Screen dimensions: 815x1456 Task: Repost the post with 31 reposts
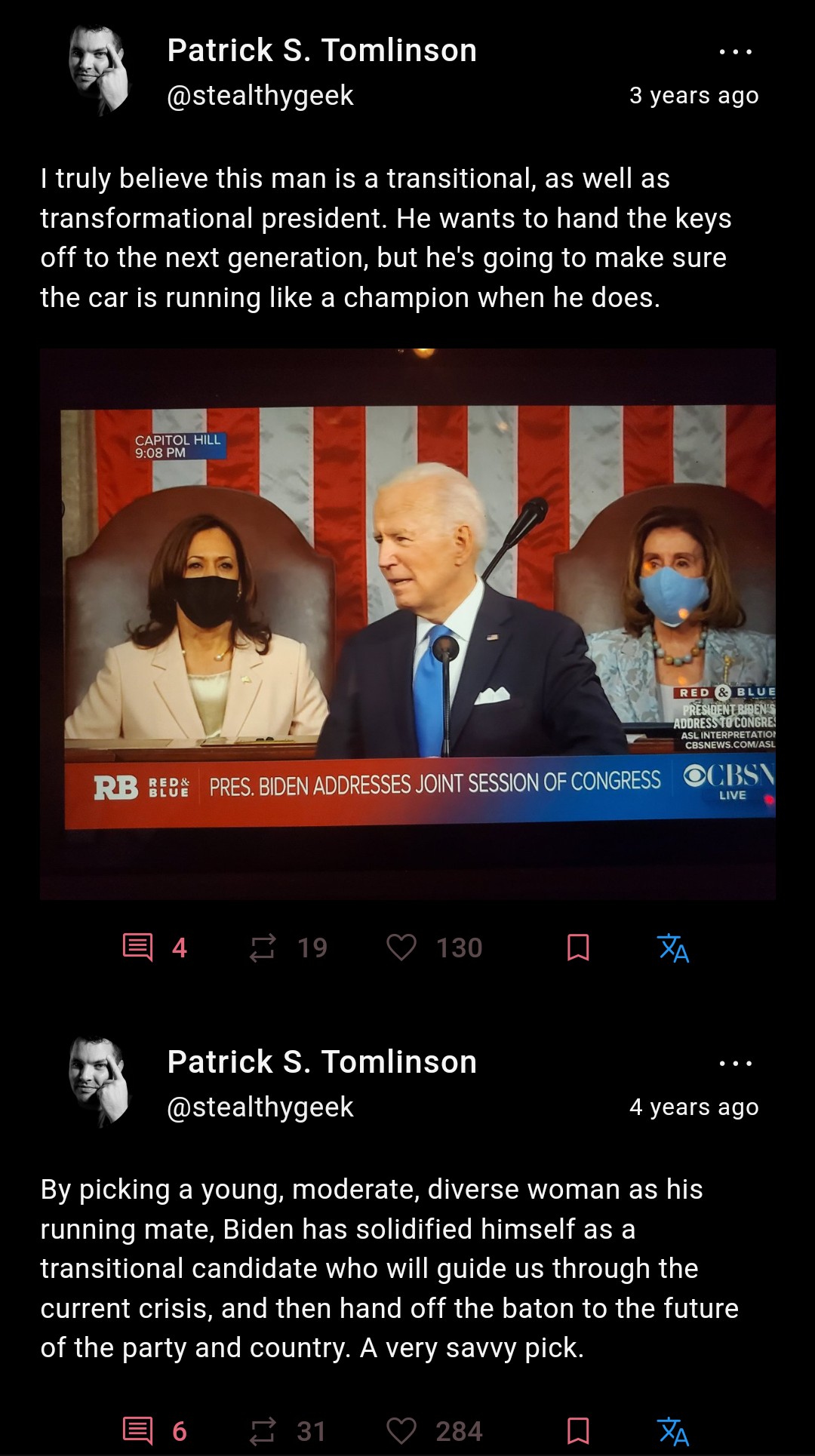pos(288,1431)
